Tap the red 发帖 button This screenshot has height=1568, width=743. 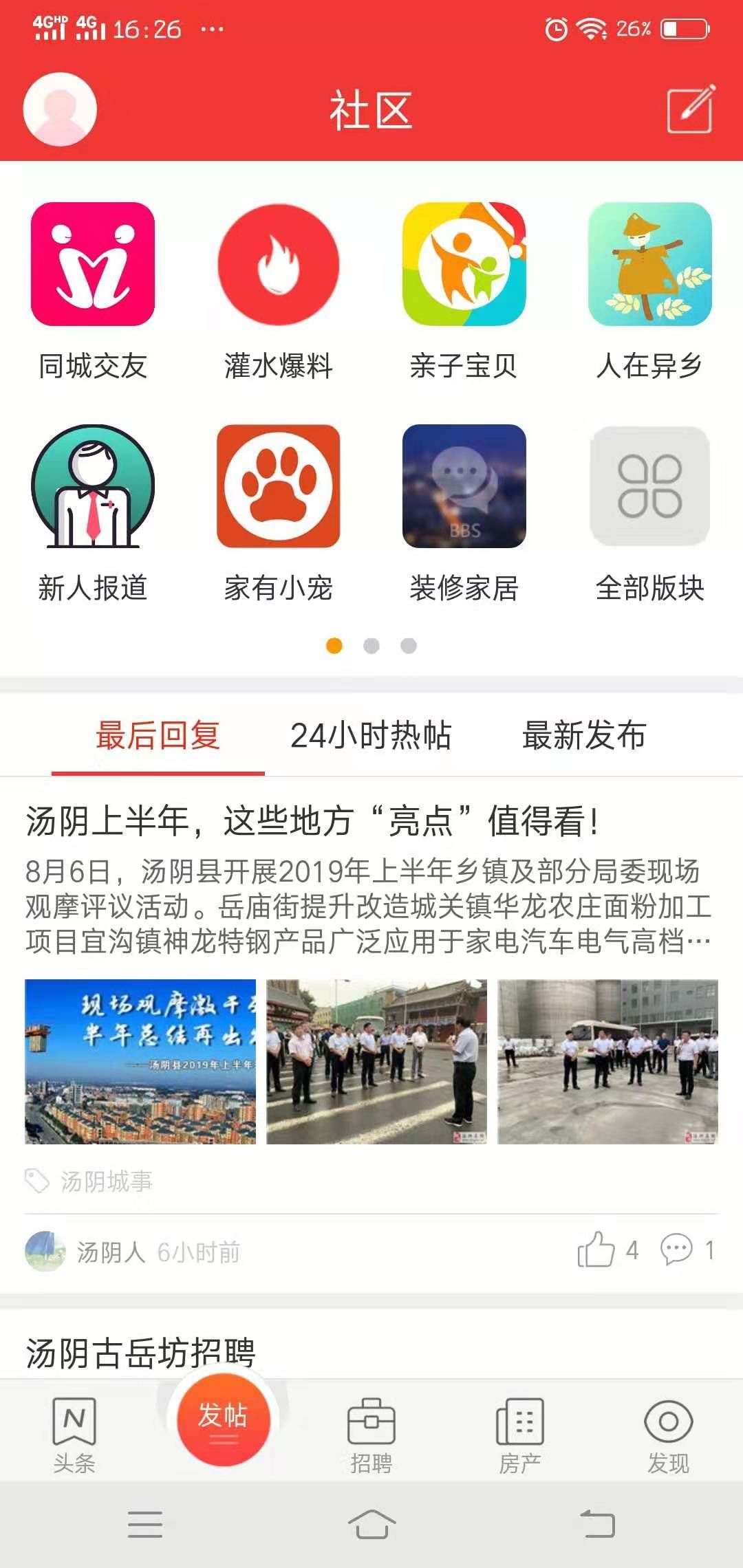223,1418
